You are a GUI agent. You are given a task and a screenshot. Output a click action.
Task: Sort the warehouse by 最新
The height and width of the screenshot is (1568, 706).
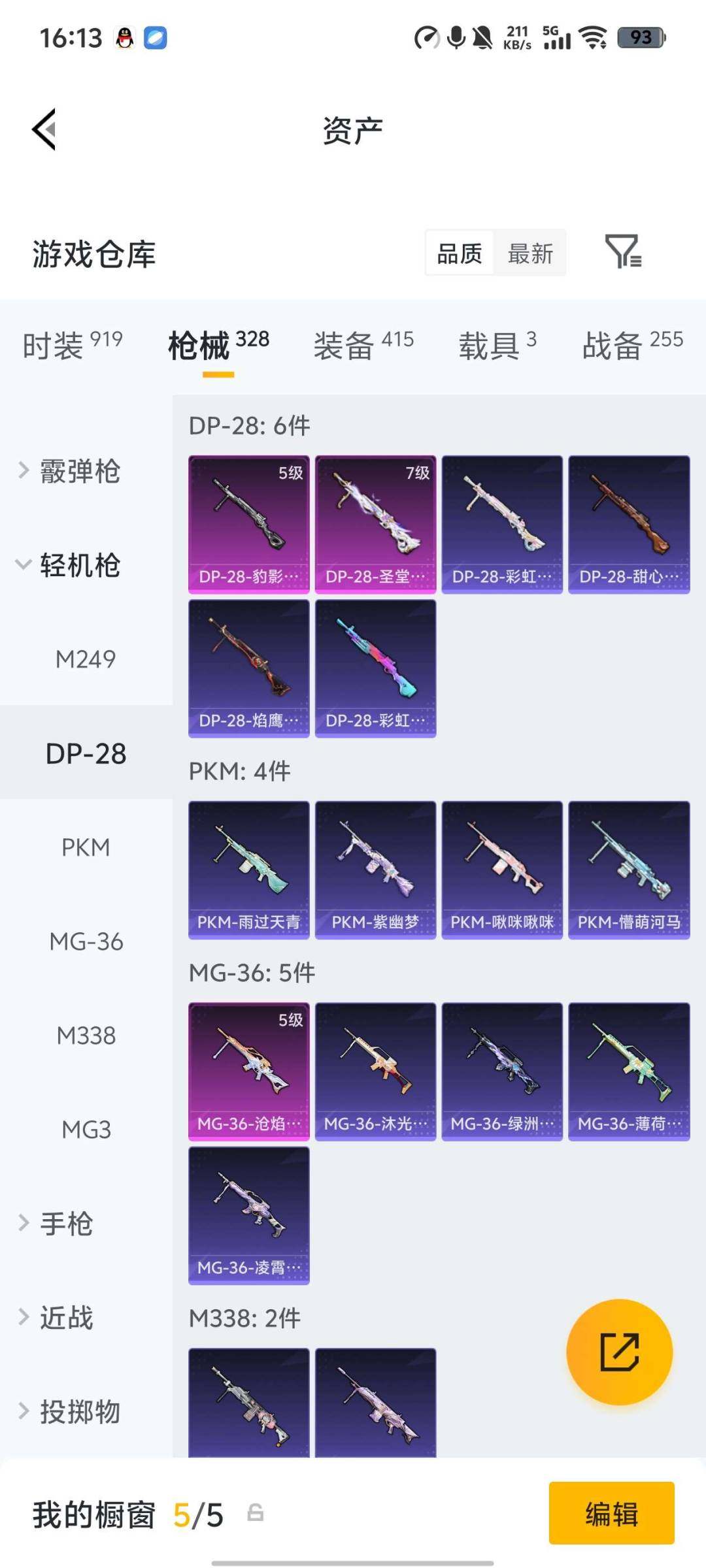[x=530, y=253]
